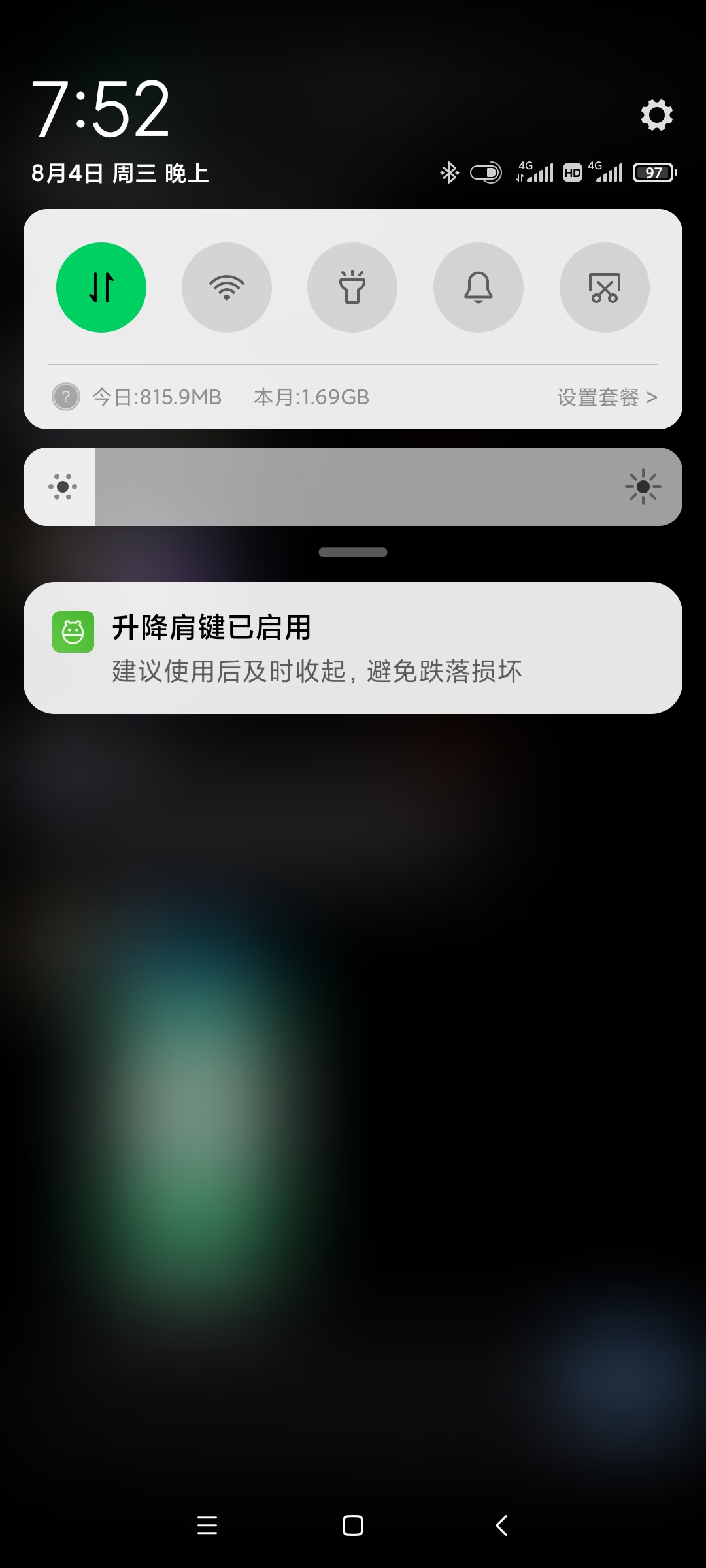Screen dimensions: 706x1568
Task: Turn off the mobile data toggle
Action: point(101,287)
